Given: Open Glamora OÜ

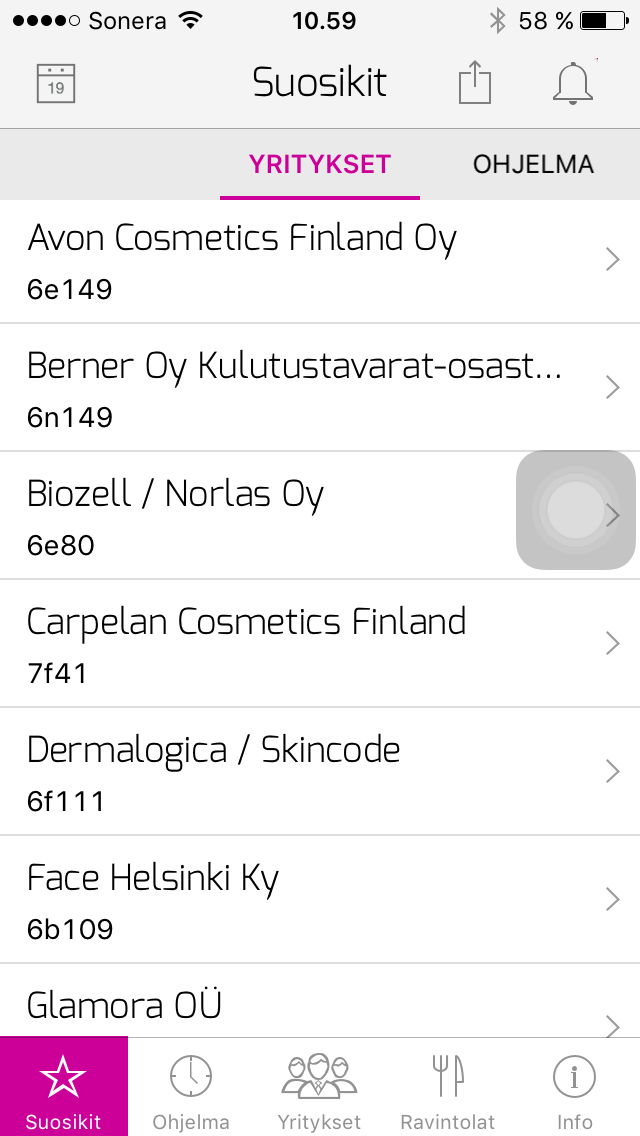Looking at the screenshot, I should point(320,1001).
